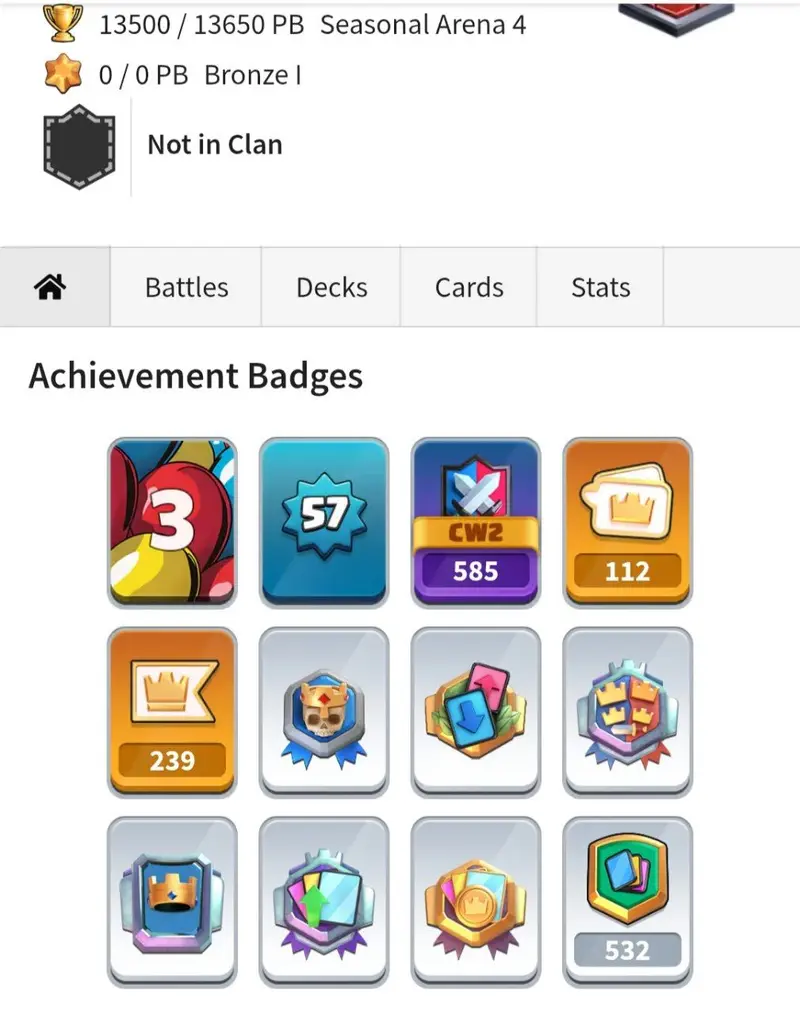Viewport: 800px width, 1015px height.
Task: Open the crown flag badge showing 239
Action: pyautogui.click(x=172, y=711)
